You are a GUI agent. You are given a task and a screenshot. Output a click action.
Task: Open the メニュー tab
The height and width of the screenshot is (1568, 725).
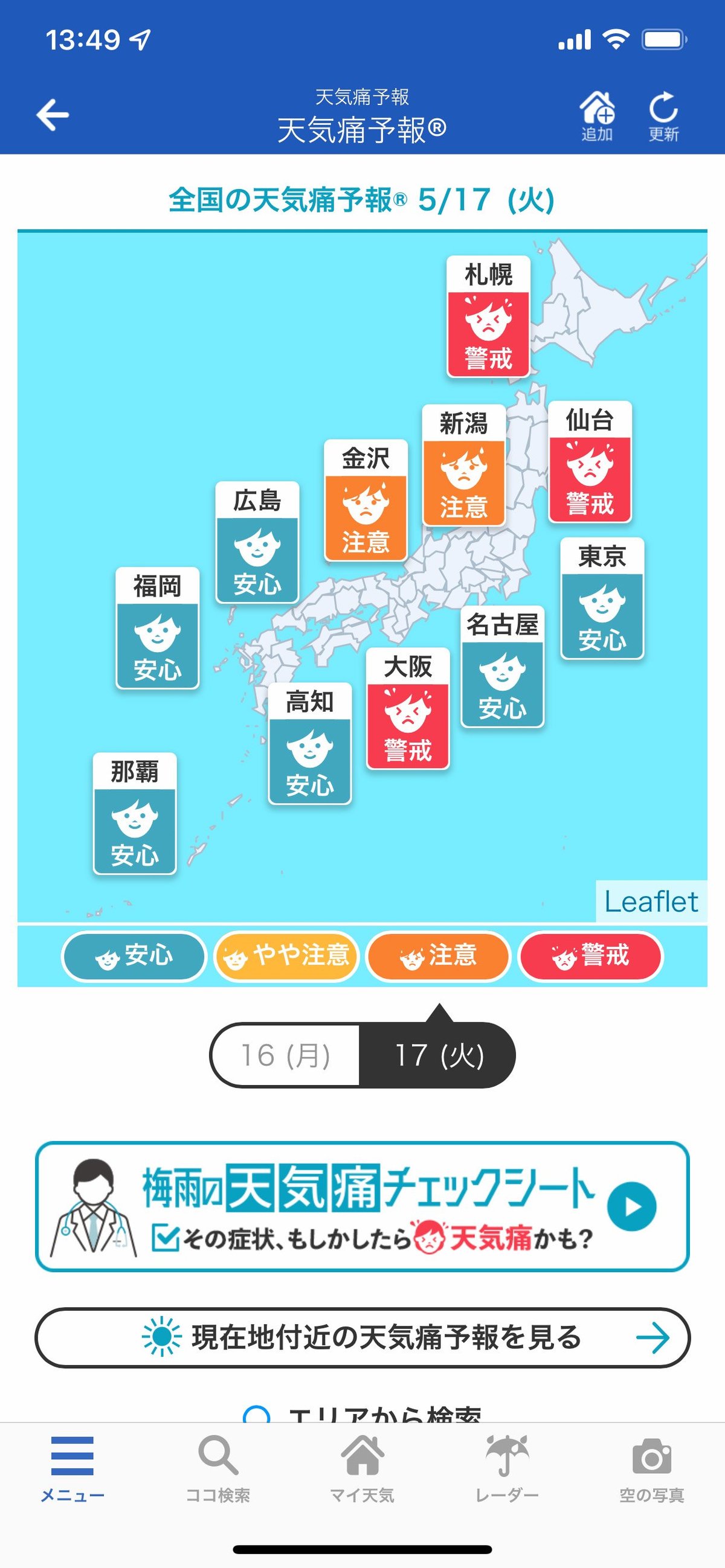pos(72,1467)
